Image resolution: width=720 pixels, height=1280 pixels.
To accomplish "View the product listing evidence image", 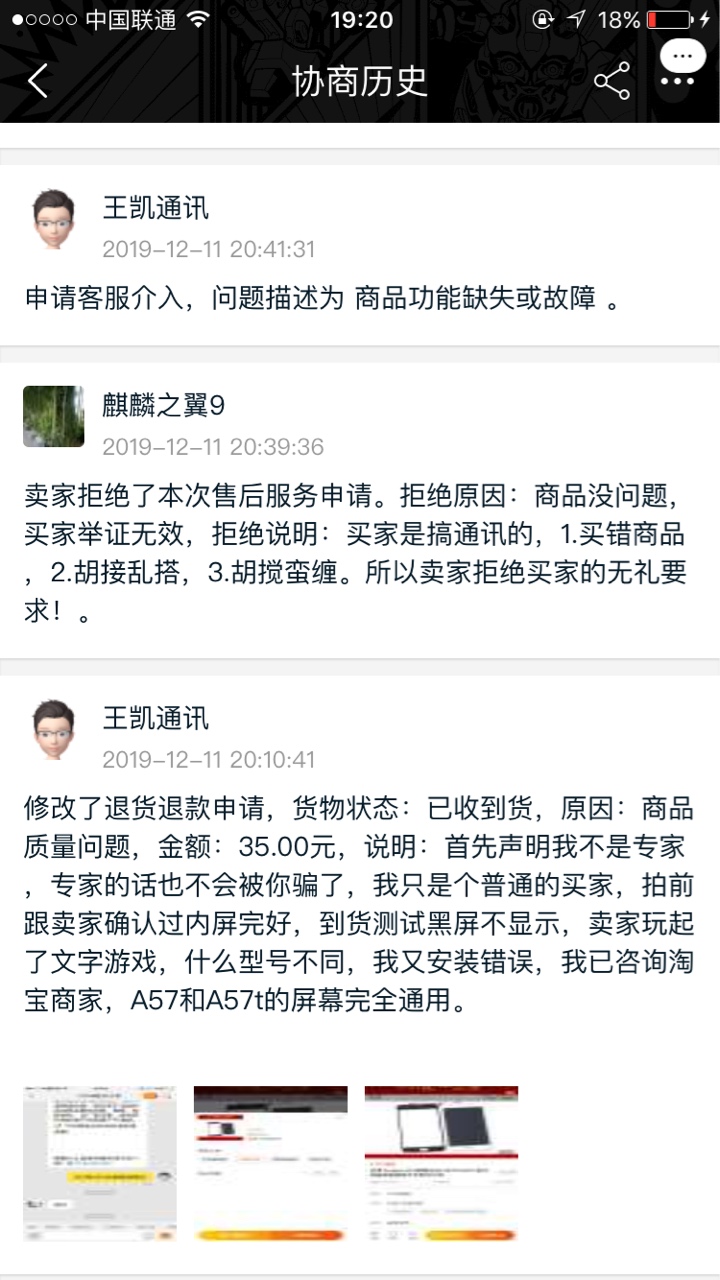I will pos(270,1163).
